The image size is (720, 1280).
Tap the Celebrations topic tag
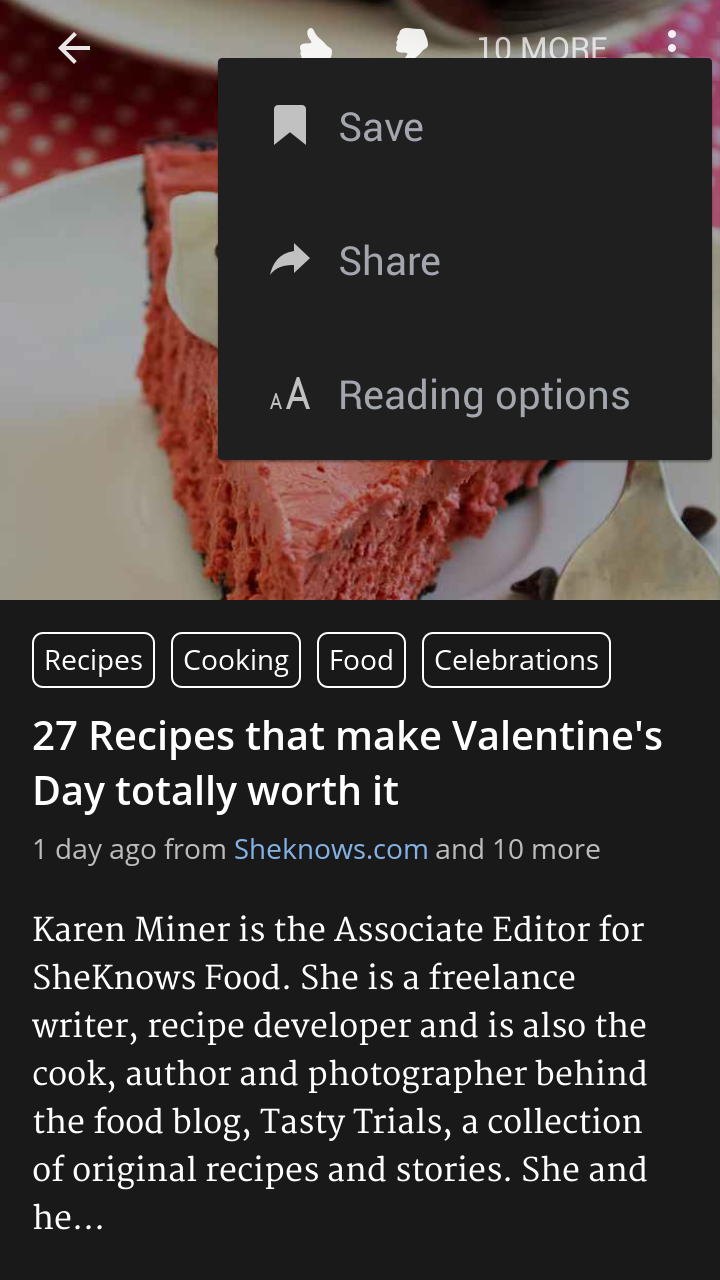tap(516, 659)
